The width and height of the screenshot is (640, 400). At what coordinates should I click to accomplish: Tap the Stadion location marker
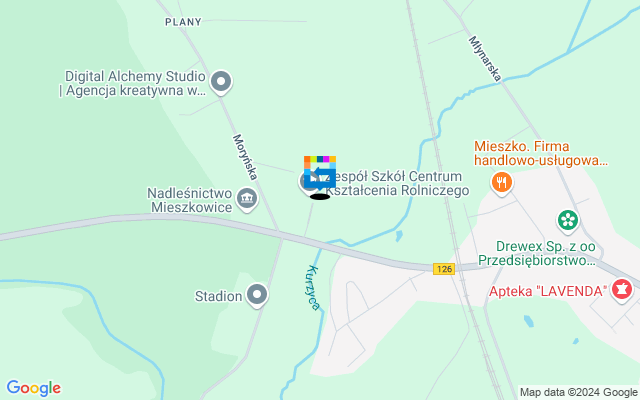tap(258, 294)
